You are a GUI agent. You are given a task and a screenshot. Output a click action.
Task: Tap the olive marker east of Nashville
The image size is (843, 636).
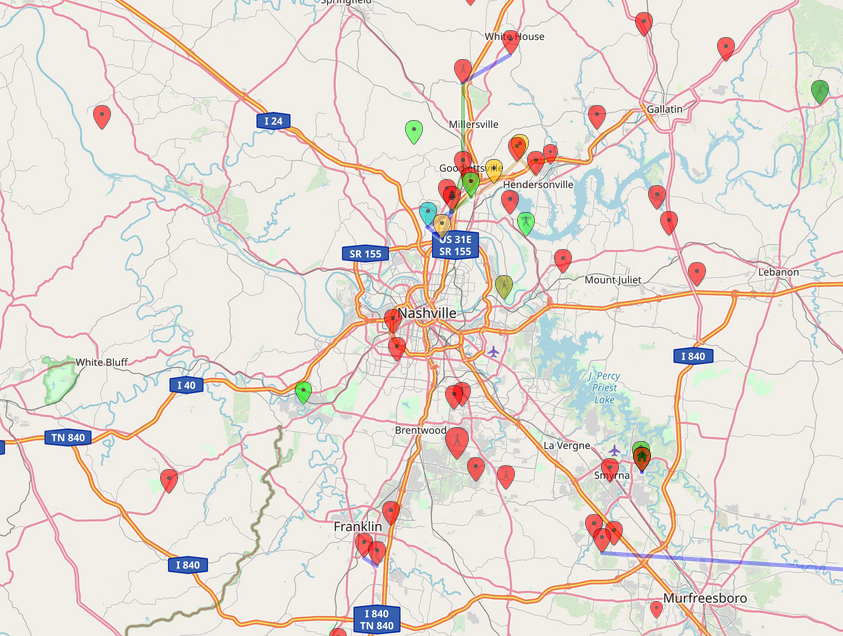[504, 286]
